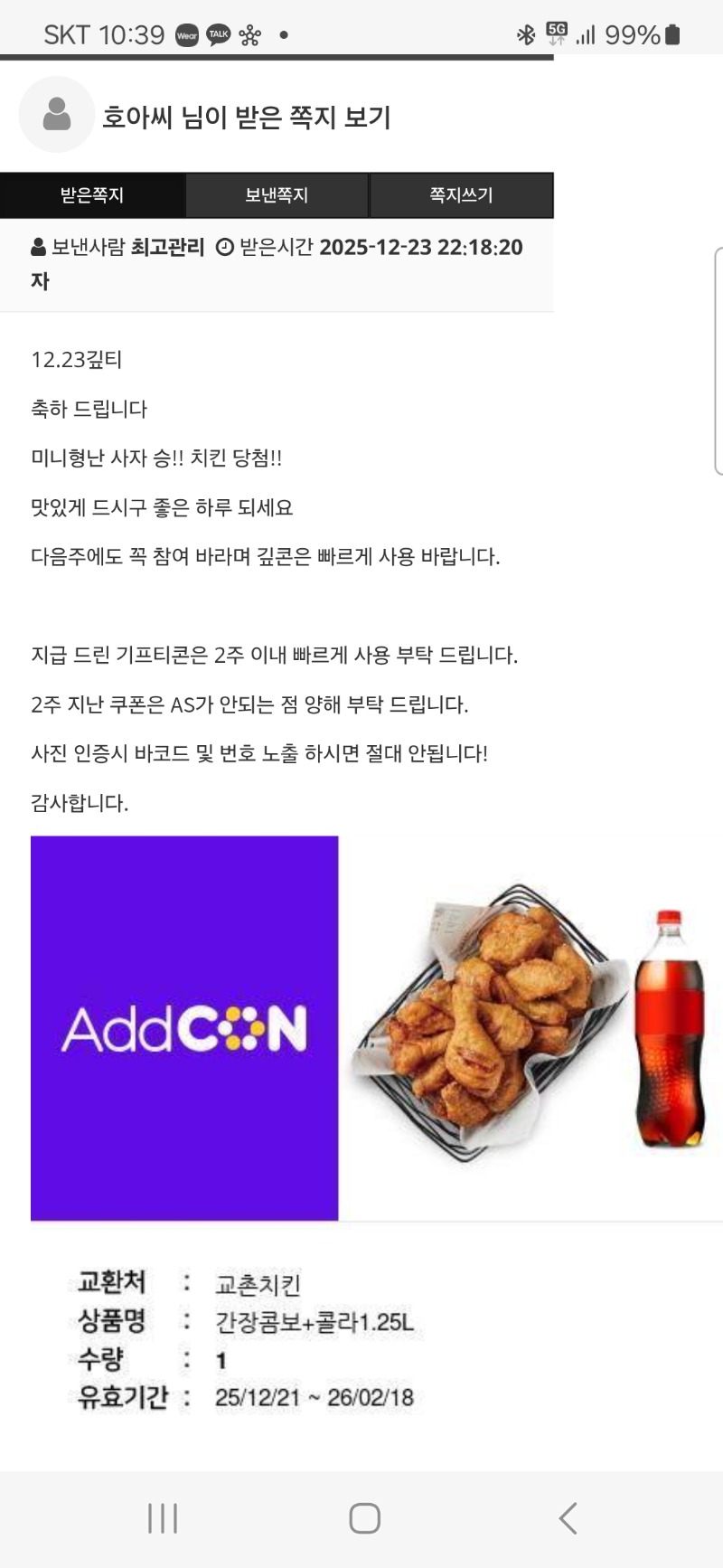723x1568 pixels.
Task: Switch to the 받은쪽지 tab
Action: (x=92, y=195)
